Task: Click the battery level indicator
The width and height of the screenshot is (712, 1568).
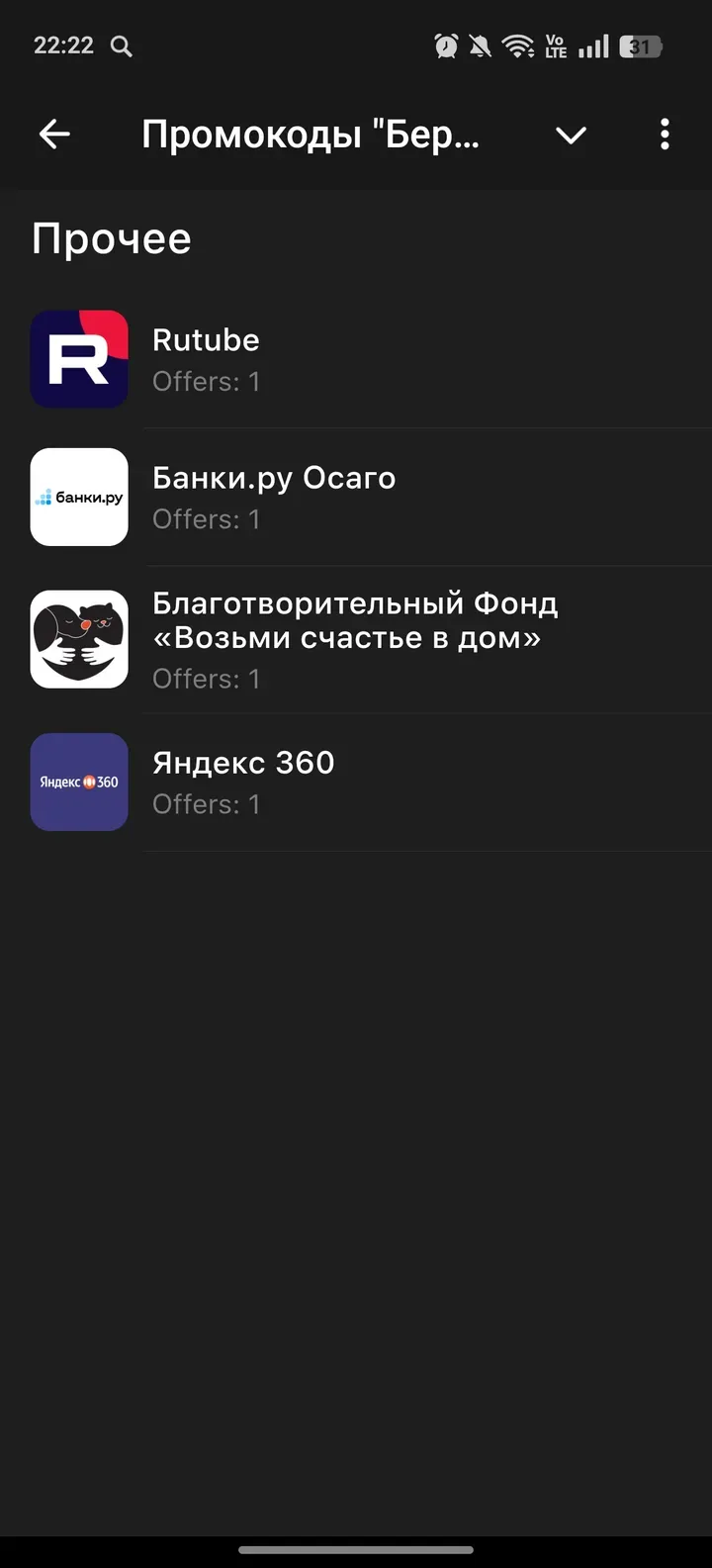Action: coord(640,46)
